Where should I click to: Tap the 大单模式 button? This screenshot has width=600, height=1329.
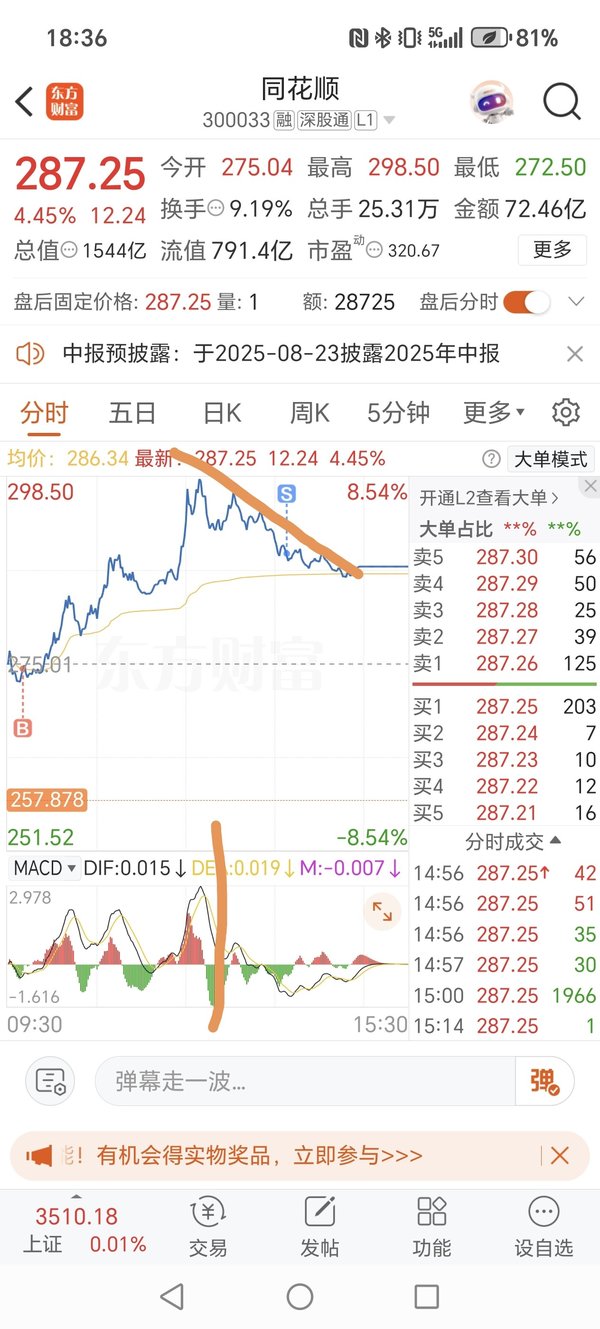[549, 459]
